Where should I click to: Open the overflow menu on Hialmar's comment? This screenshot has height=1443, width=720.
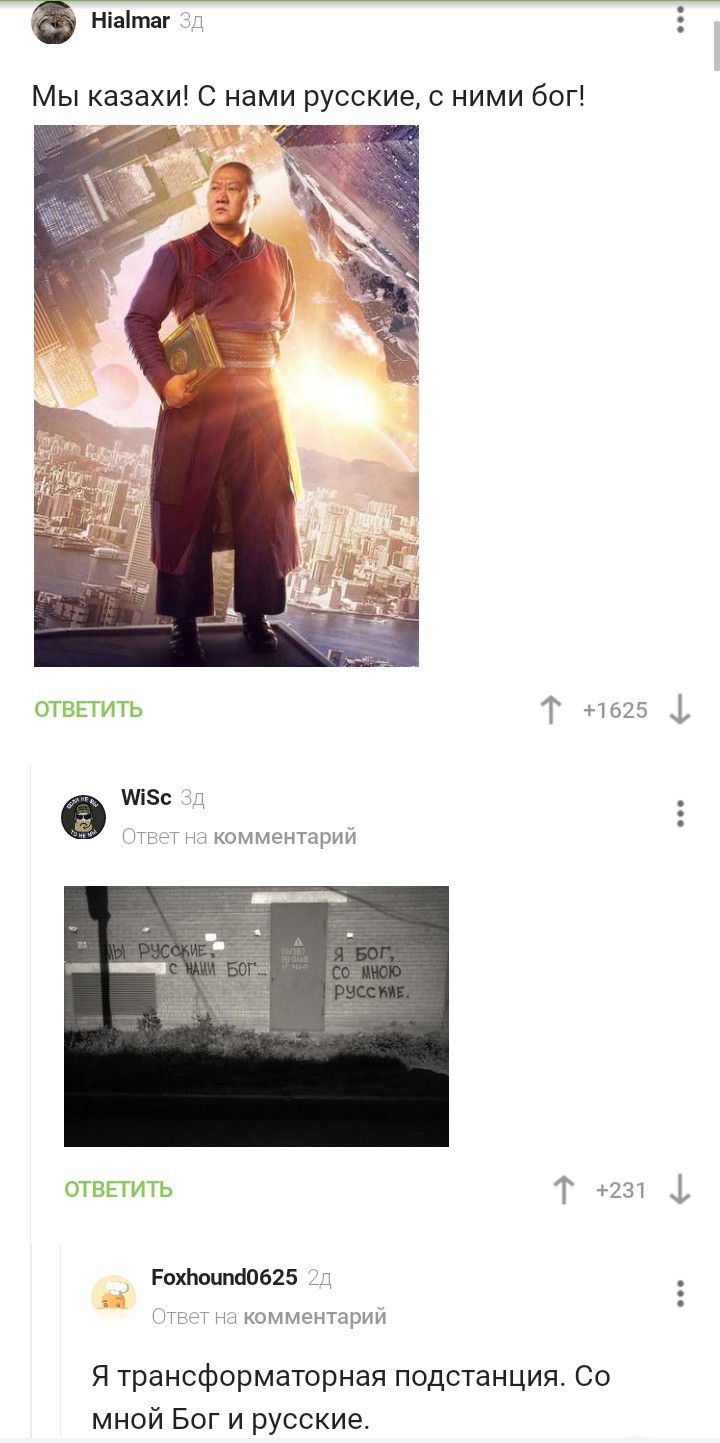pos(680,20)
